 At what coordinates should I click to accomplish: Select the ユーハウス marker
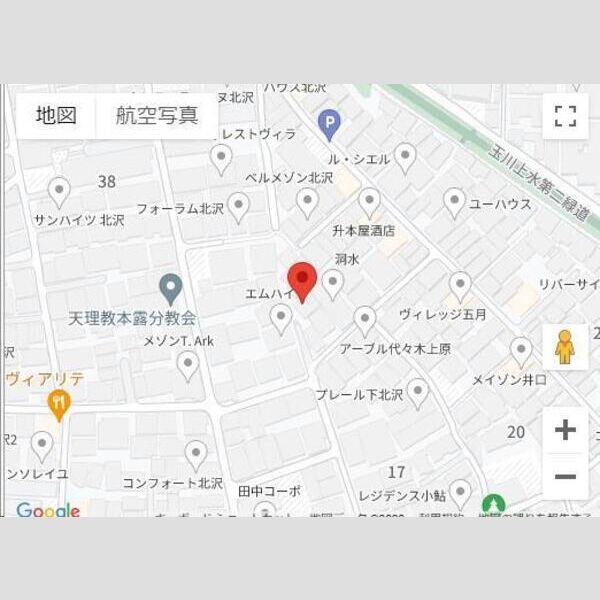pos(455,201)
